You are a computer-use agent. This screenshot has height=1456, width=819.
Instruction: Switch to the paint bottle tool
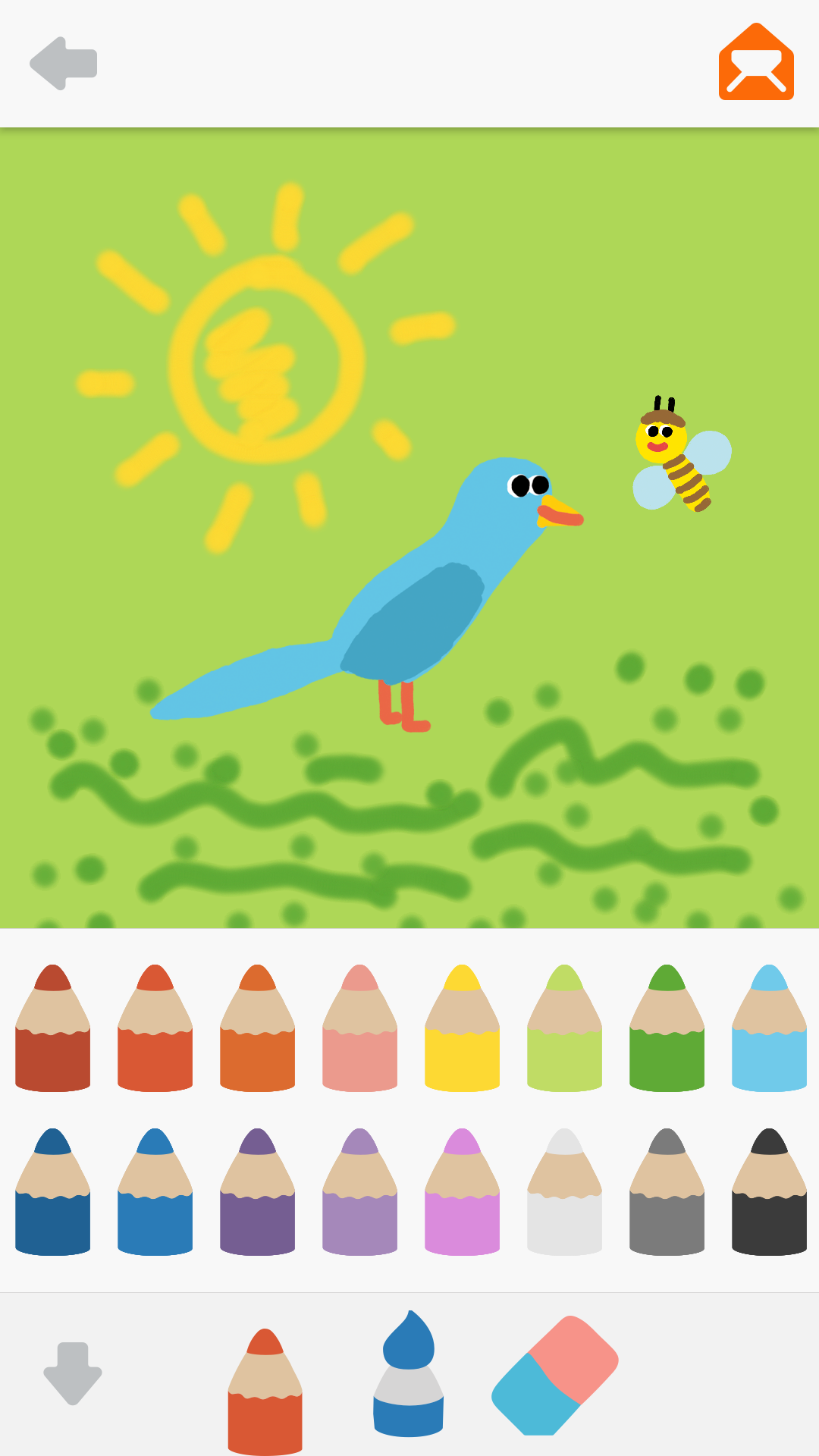[408, 1376]
